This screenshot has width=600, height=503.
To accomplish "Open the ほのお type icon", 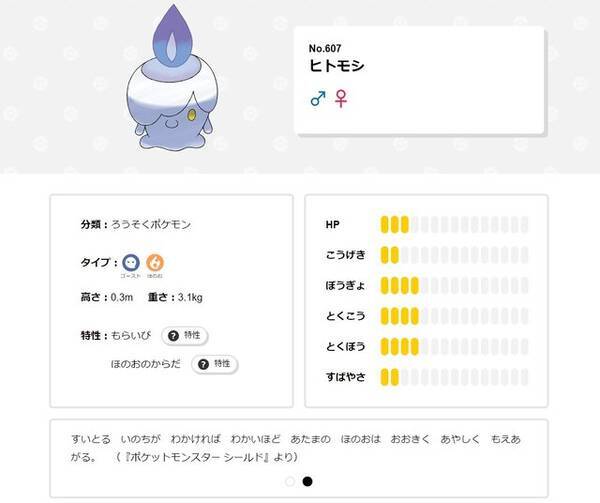I will point(155,263).
